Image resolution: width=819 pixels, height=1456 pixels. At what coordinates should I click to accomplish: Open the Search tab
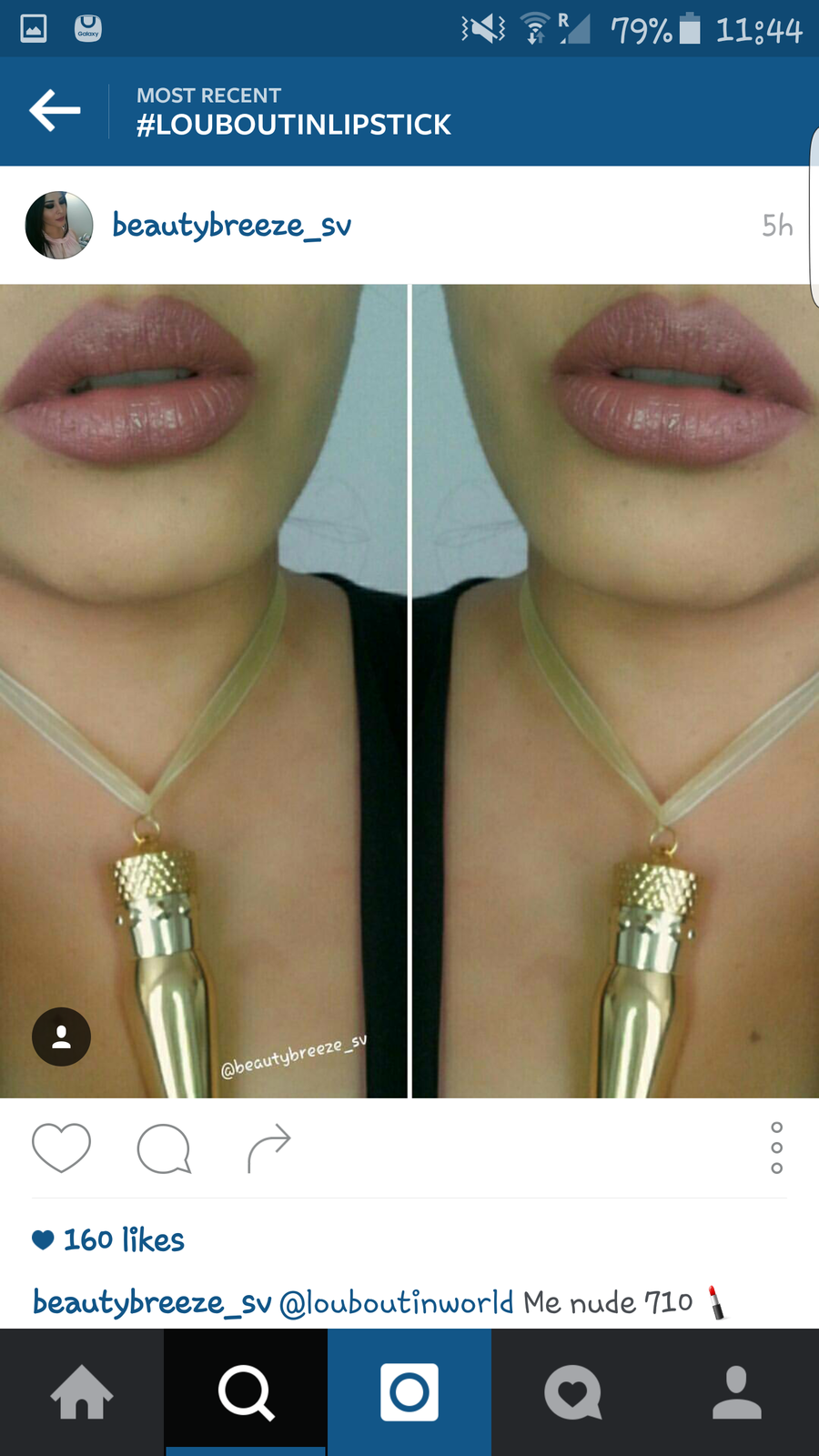[246, 1392]
